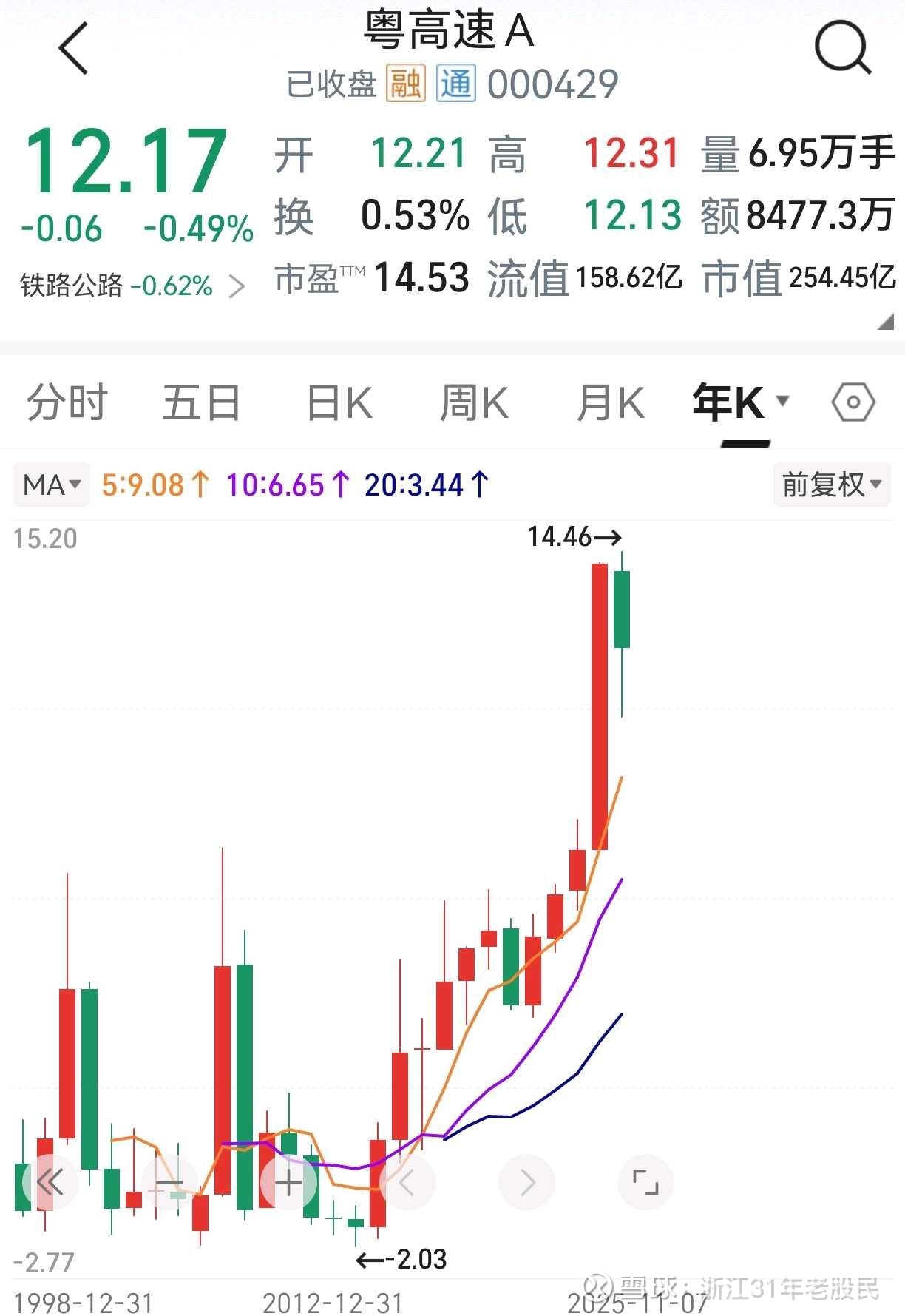Switch to 分时 chart tab
The height and width of the screenshot is (1316, 905).
(x=67, y=403)
